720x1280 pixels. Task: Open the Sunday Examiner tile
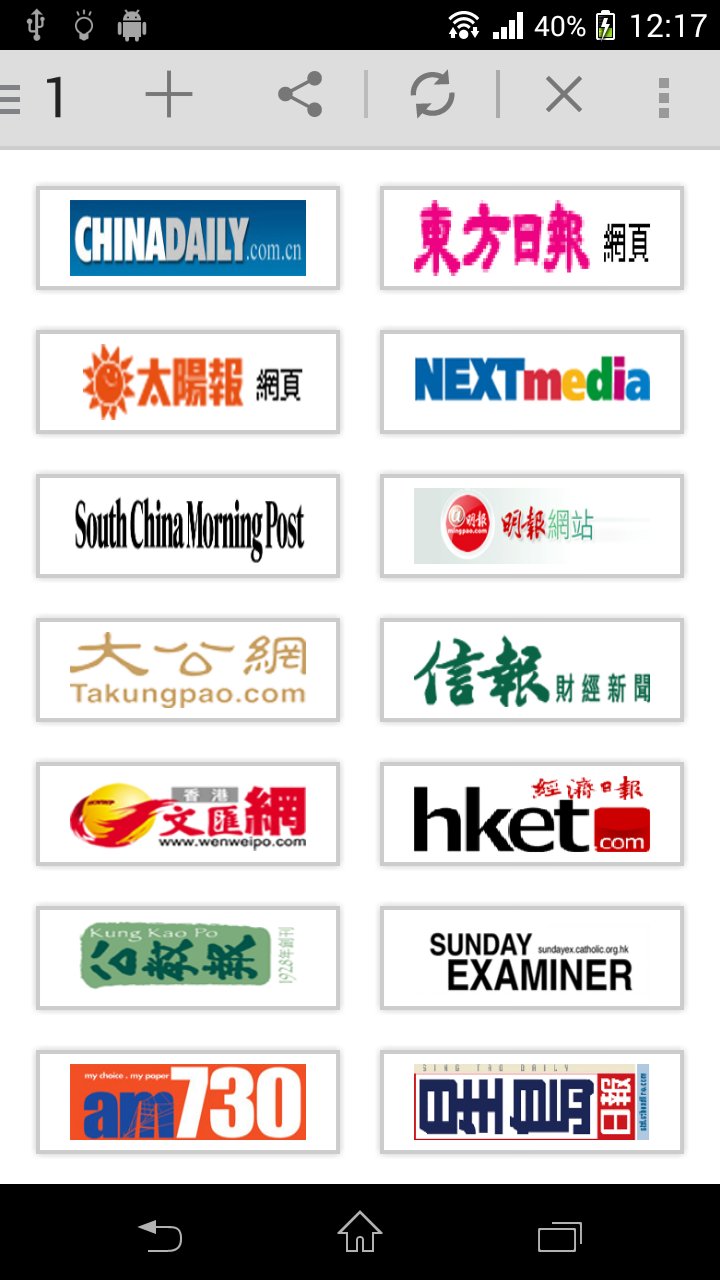531,958
